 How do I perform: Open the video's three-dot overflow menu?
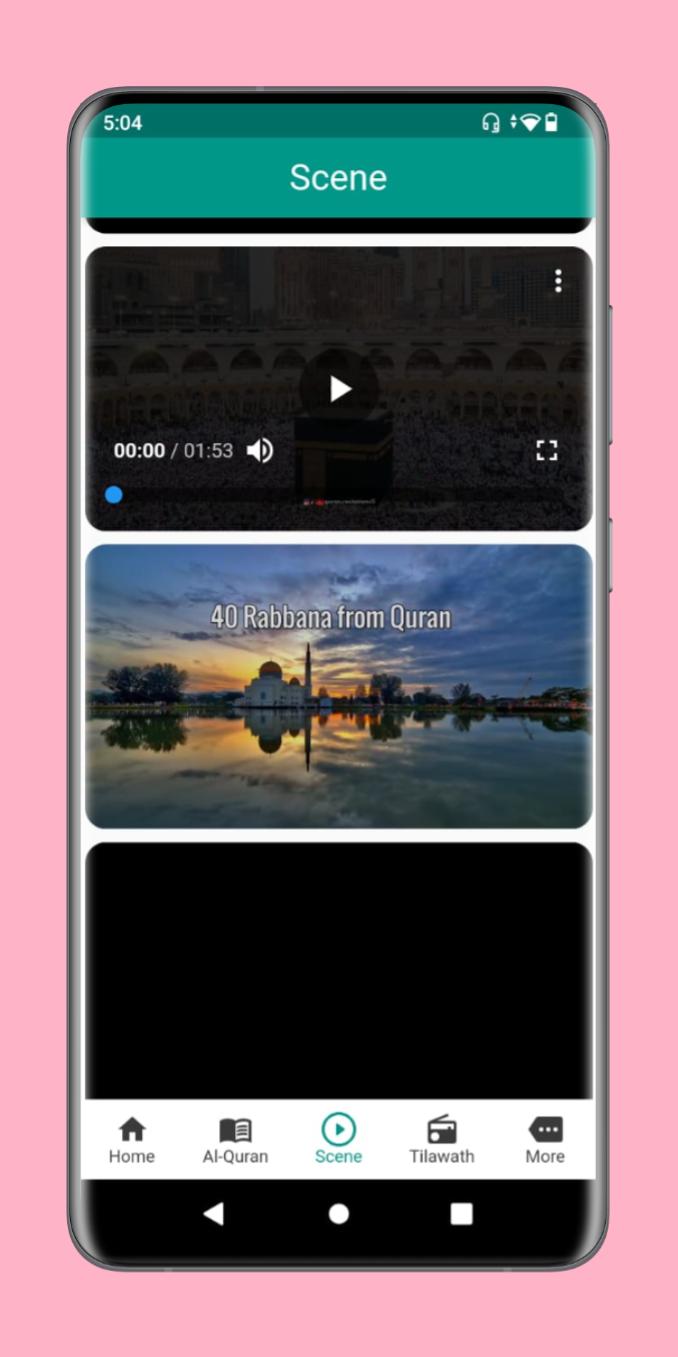558,281
